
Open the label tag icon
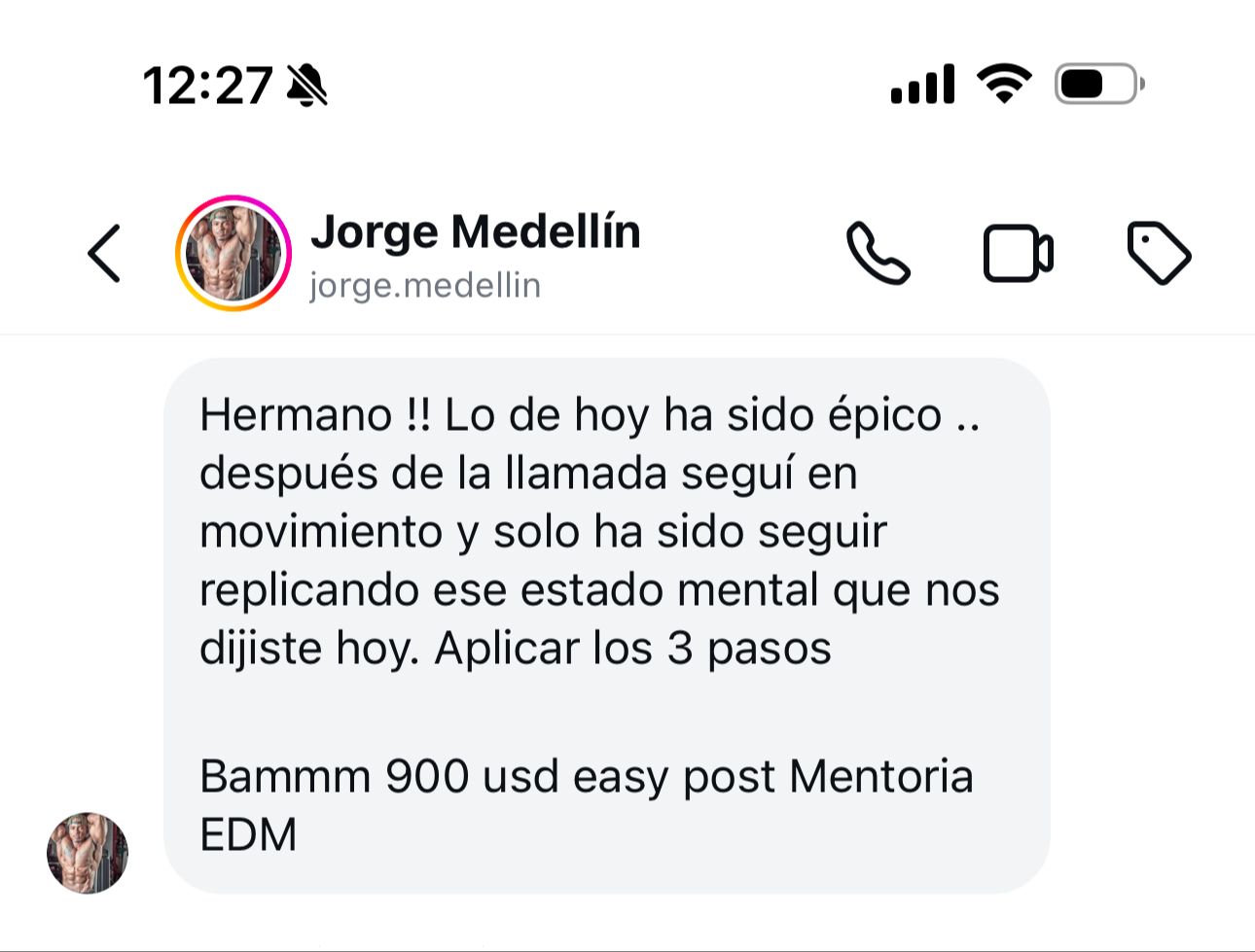[x=1159, y=254]
